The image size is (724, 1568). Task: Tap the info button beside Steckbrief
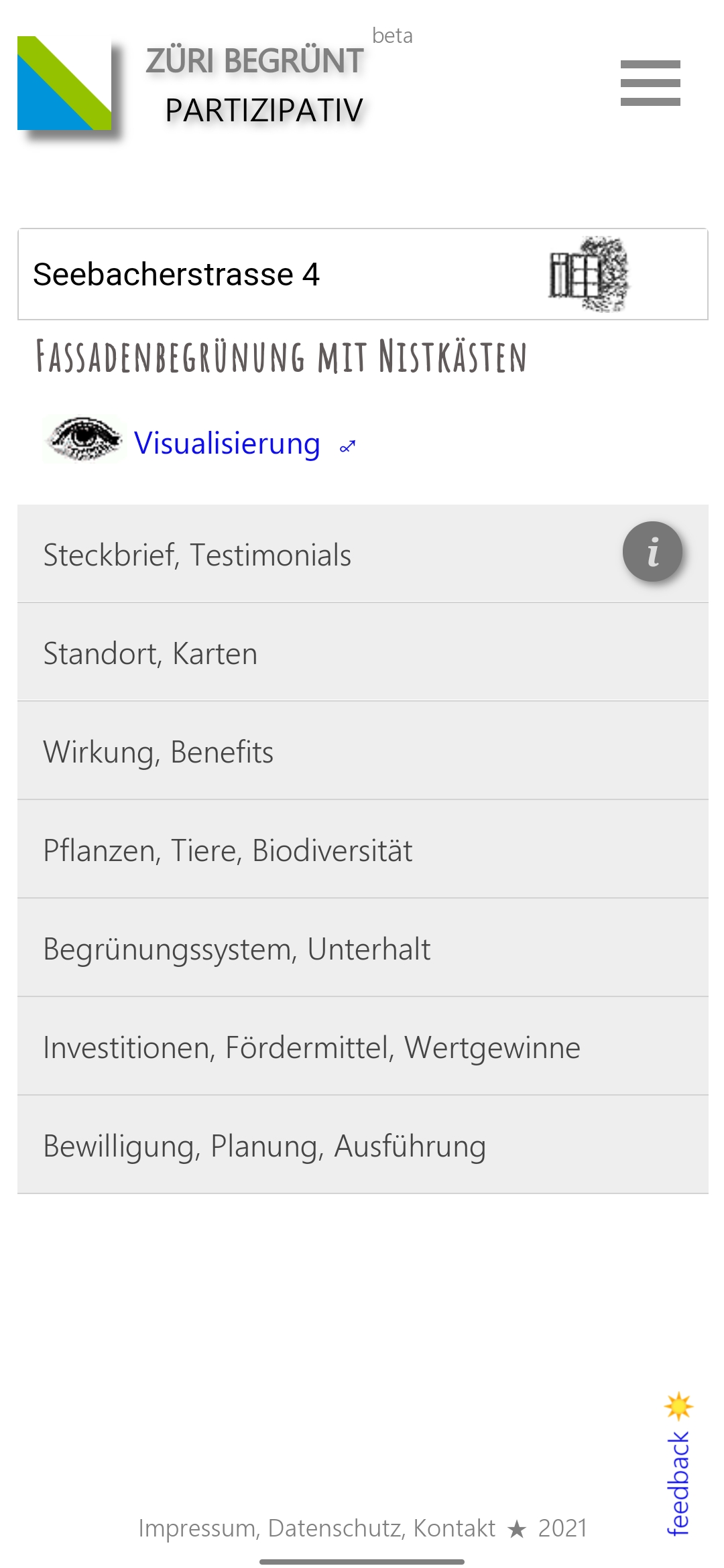652,551
